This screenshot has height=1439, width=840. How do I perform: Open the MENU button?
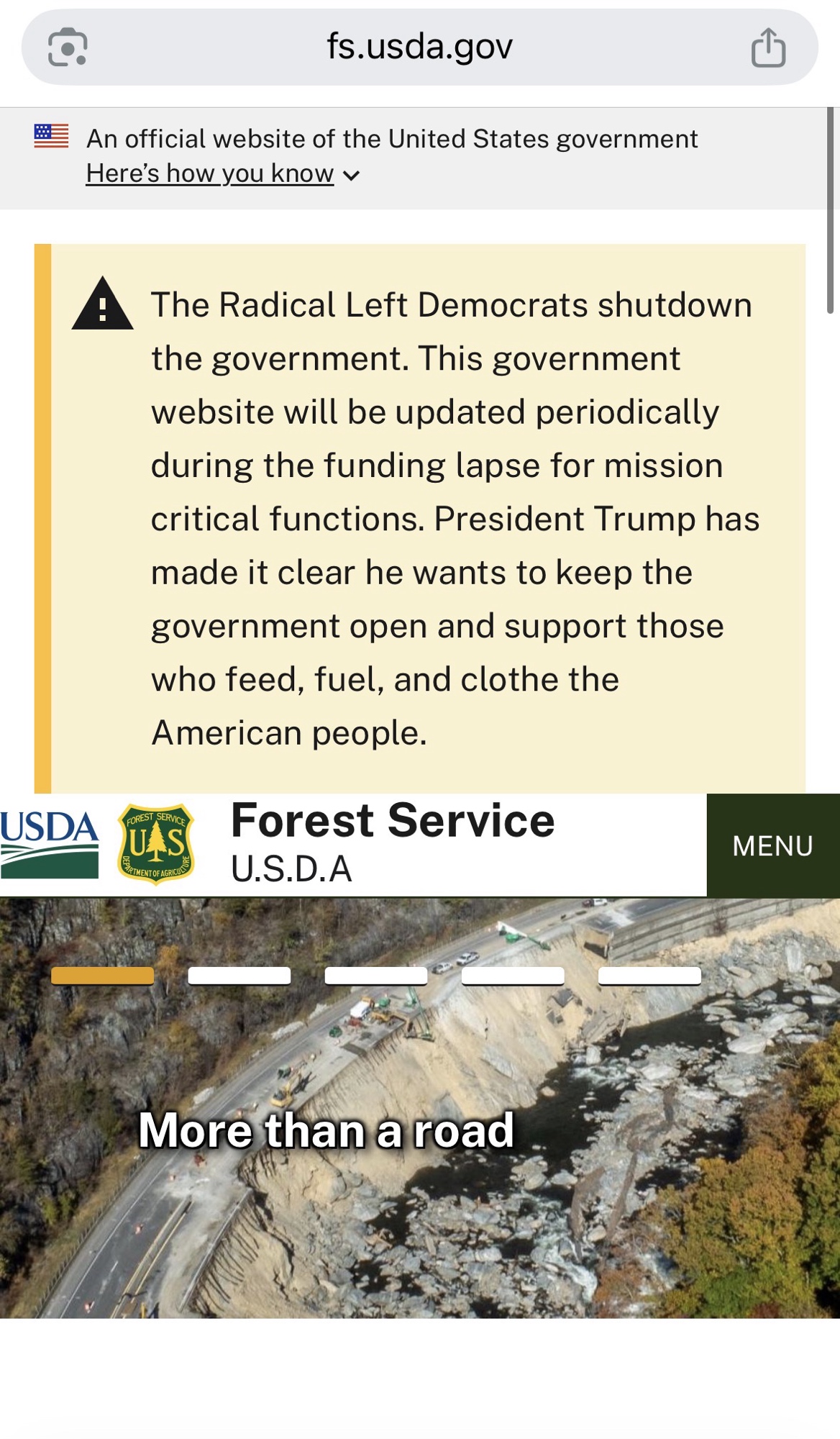[772, 845]
